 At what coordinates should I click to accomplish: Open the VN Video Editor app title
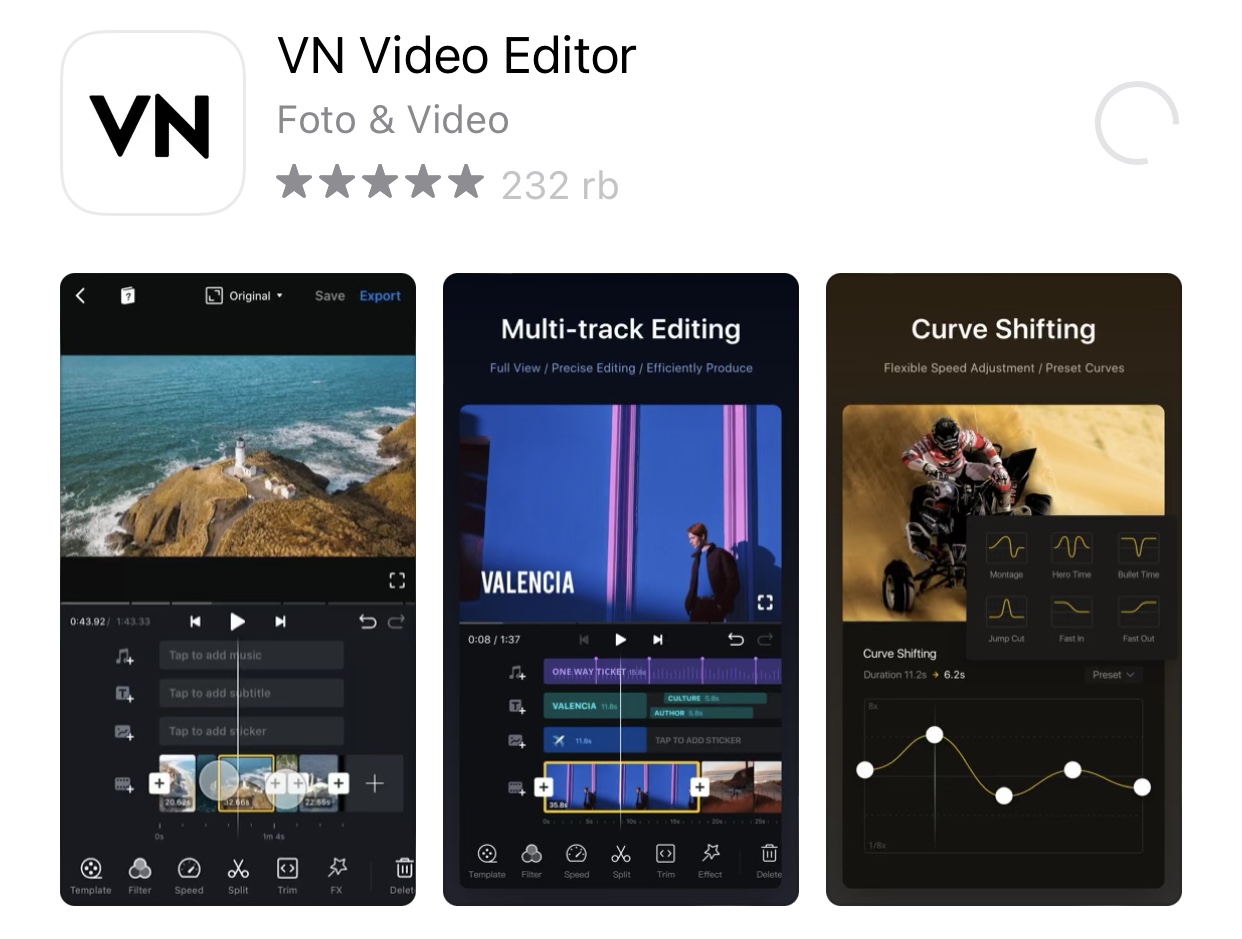coord(456,56)
